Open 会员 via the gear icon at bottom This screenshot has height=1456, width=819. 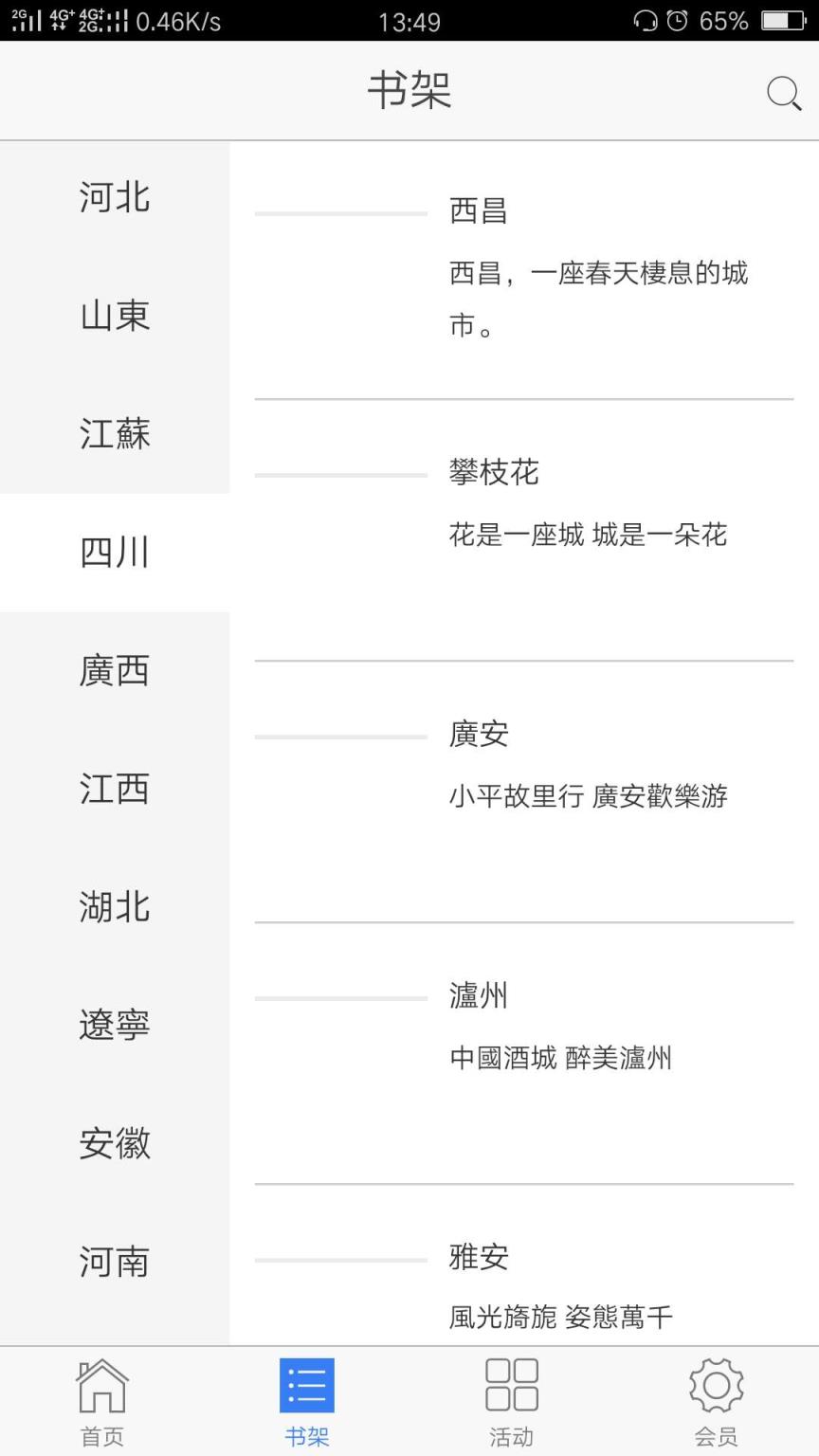pos(716,1400)
